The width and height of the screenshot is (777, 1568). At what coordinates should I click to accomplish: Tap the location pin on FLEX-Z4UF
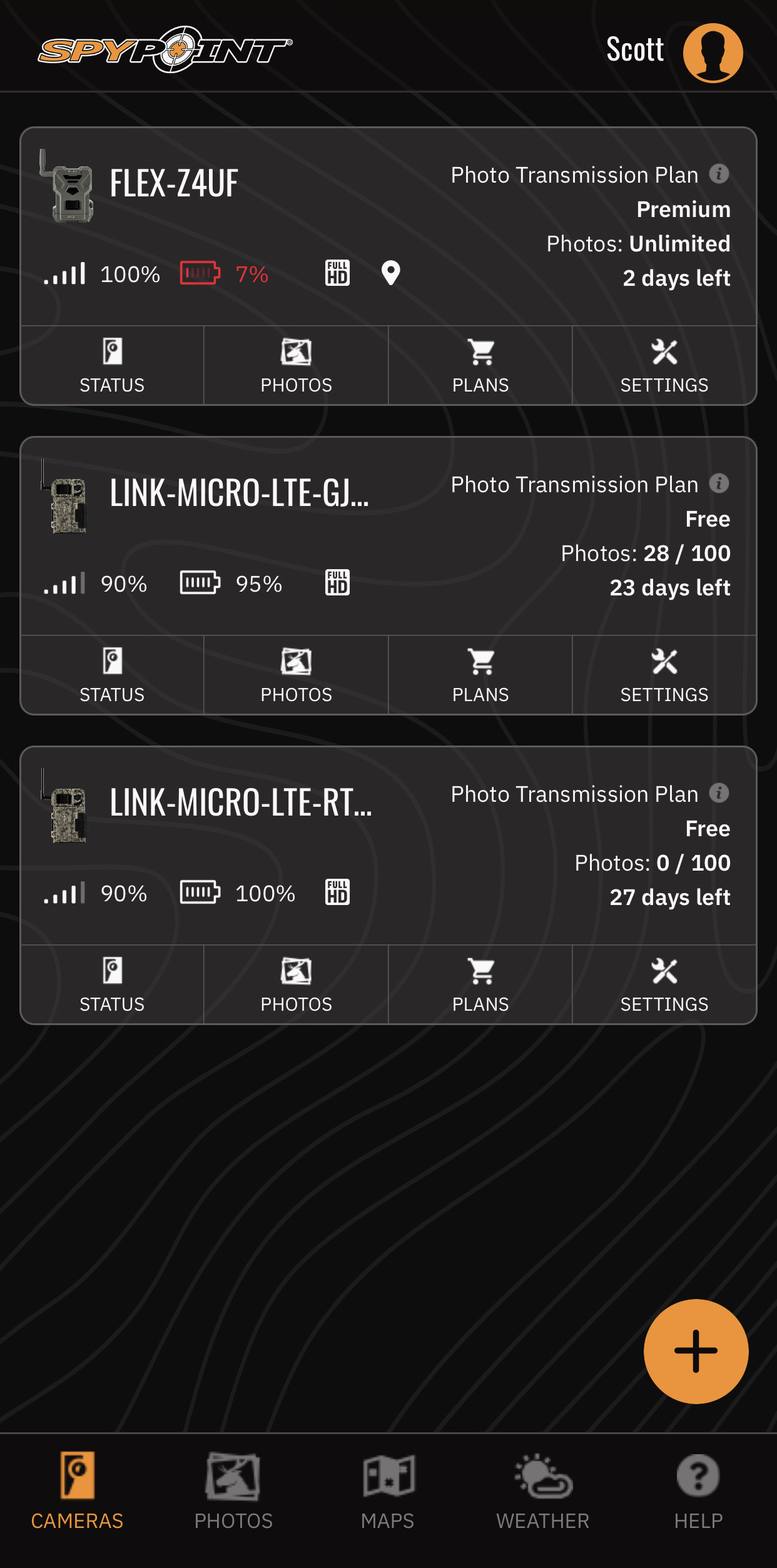coord(391,273)
